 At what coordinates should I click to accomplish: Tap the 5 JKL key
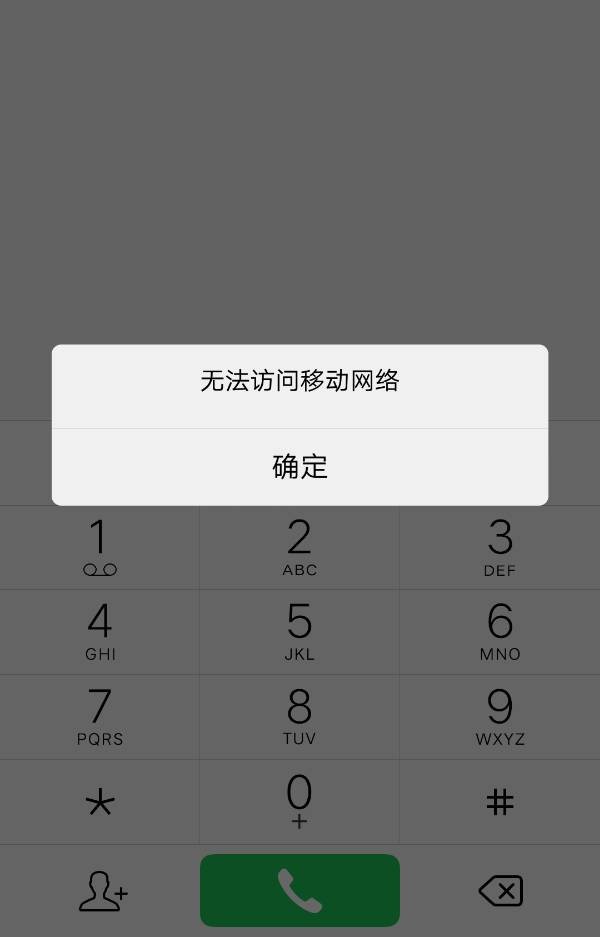point(299,631)
